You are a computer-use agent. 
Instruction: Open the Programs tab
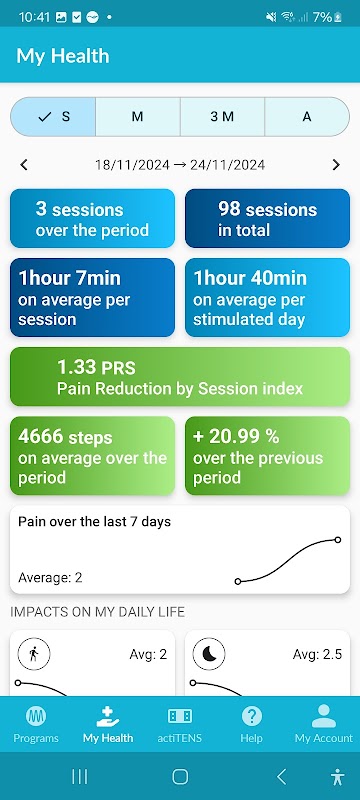point(36,724)
